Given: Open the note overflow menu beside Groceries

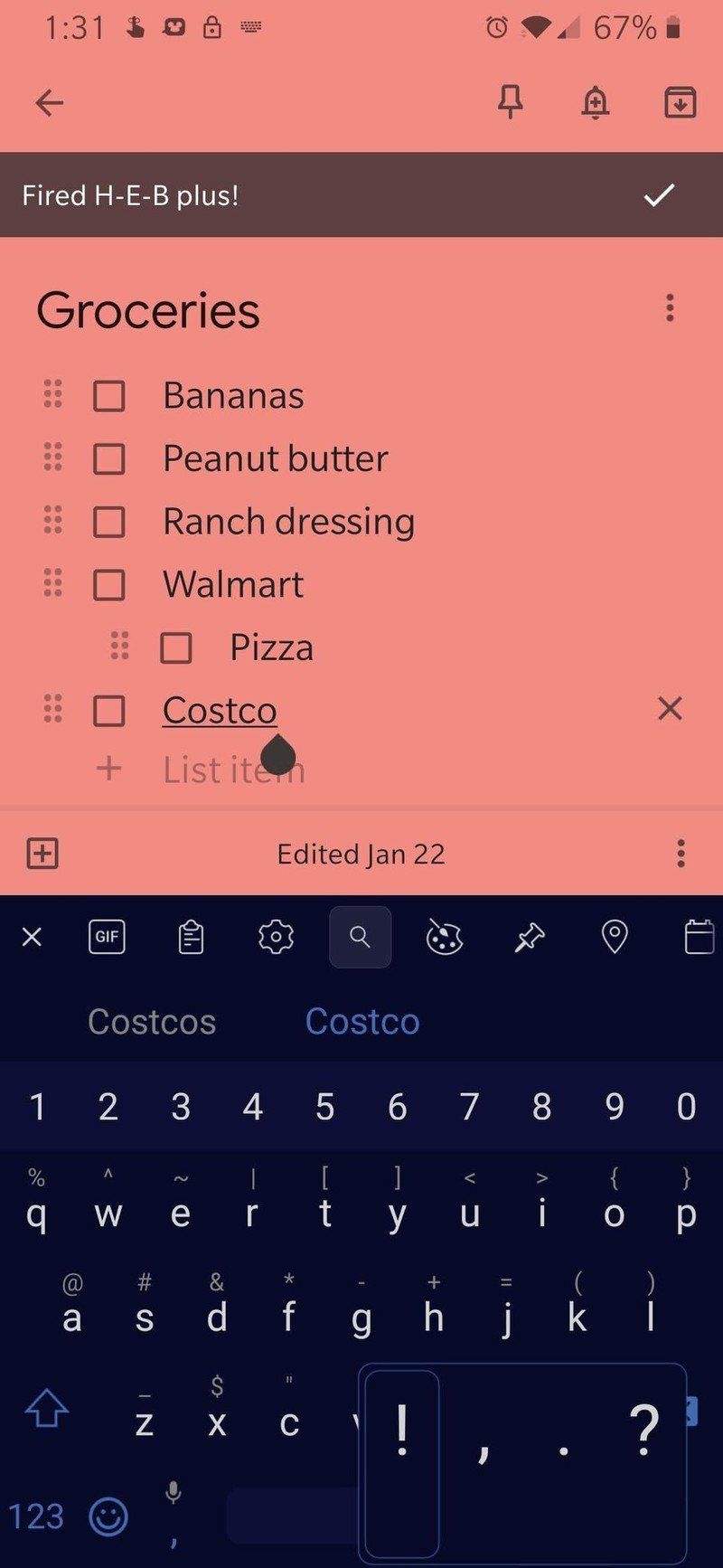Looking at the screenshot, I should pos(670,308).
